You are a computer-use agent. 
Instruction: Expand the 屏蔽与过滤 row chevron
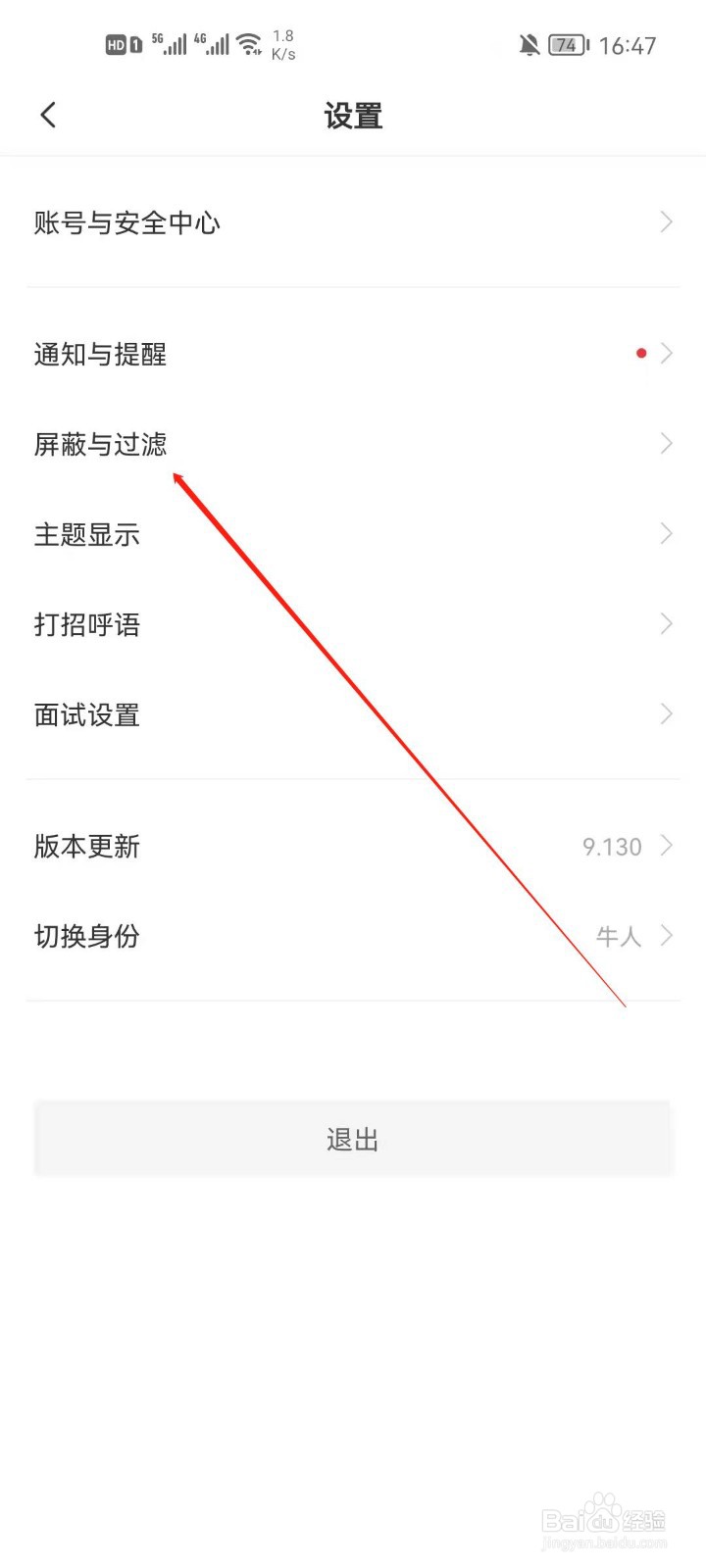pos(666,443)
